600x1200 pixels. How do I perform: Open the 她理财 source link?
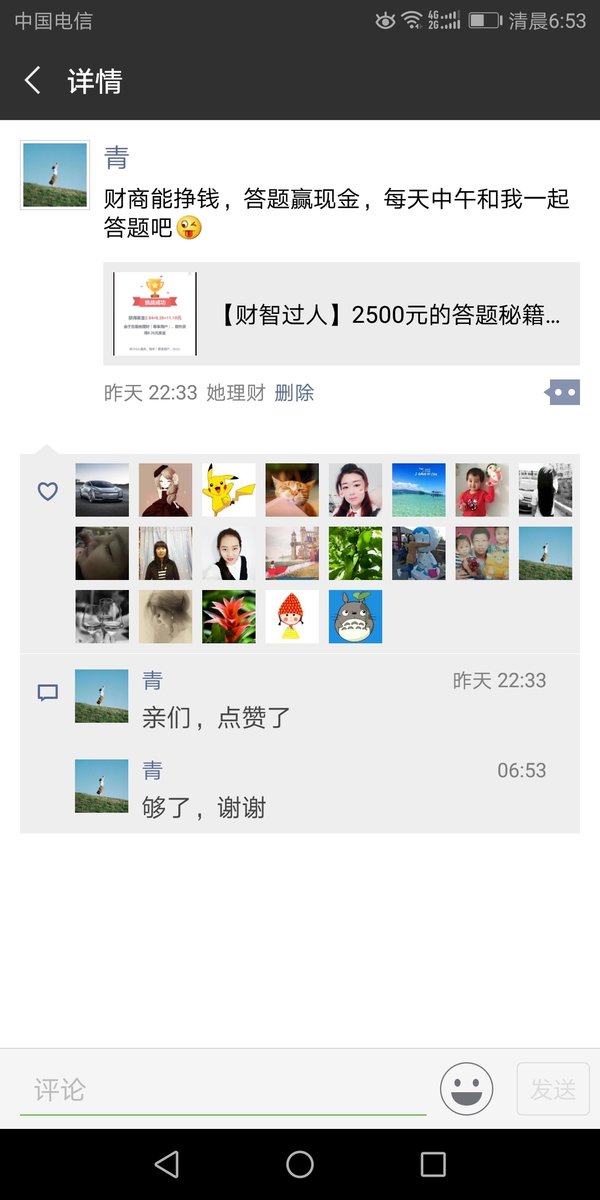click(x=236, y=393)
